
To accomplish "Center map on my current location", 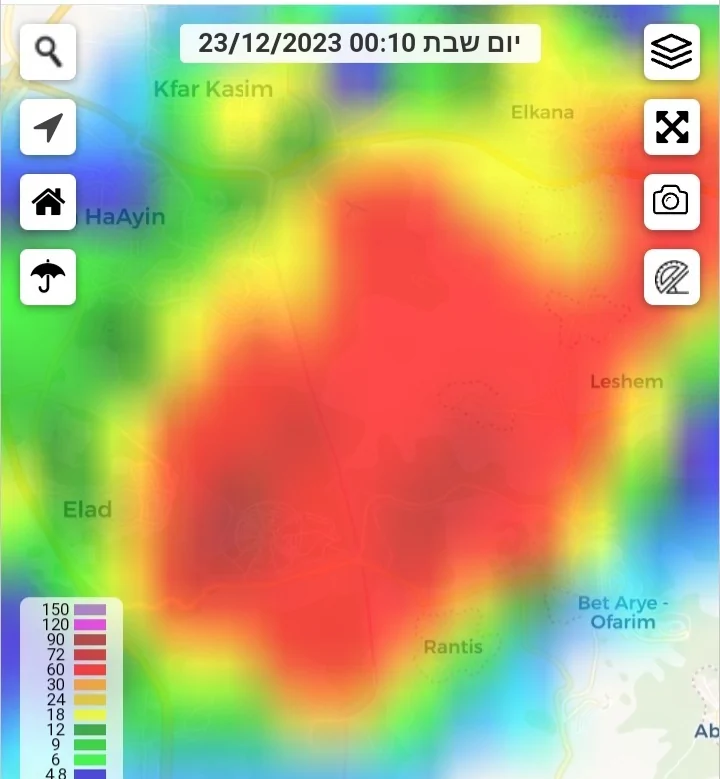I will point(48,127).
